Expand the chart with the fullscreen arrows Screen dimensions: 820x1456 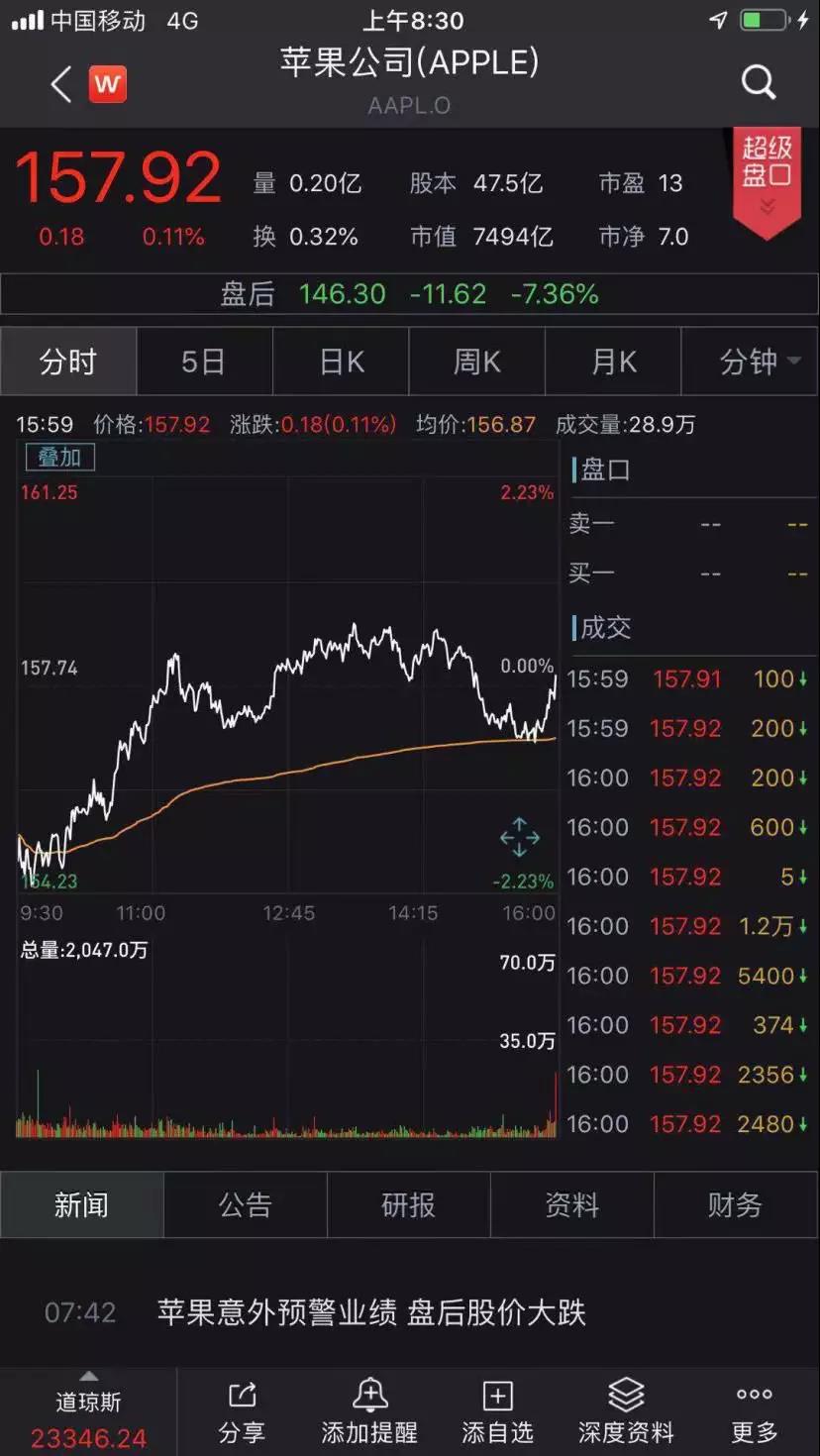[519, 839]
